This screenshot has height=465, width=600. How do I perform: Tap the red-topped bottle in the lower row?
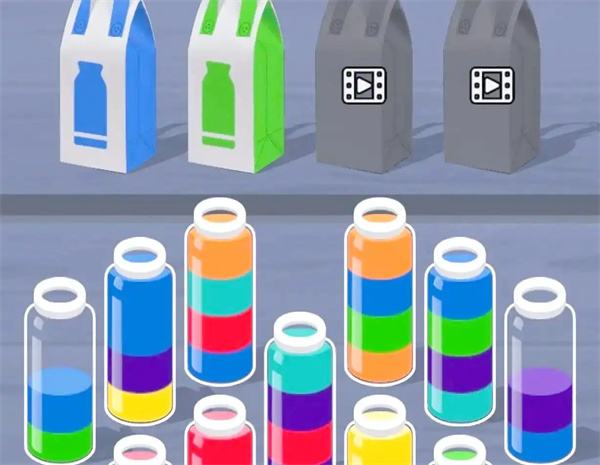click(x=221, y=435)
